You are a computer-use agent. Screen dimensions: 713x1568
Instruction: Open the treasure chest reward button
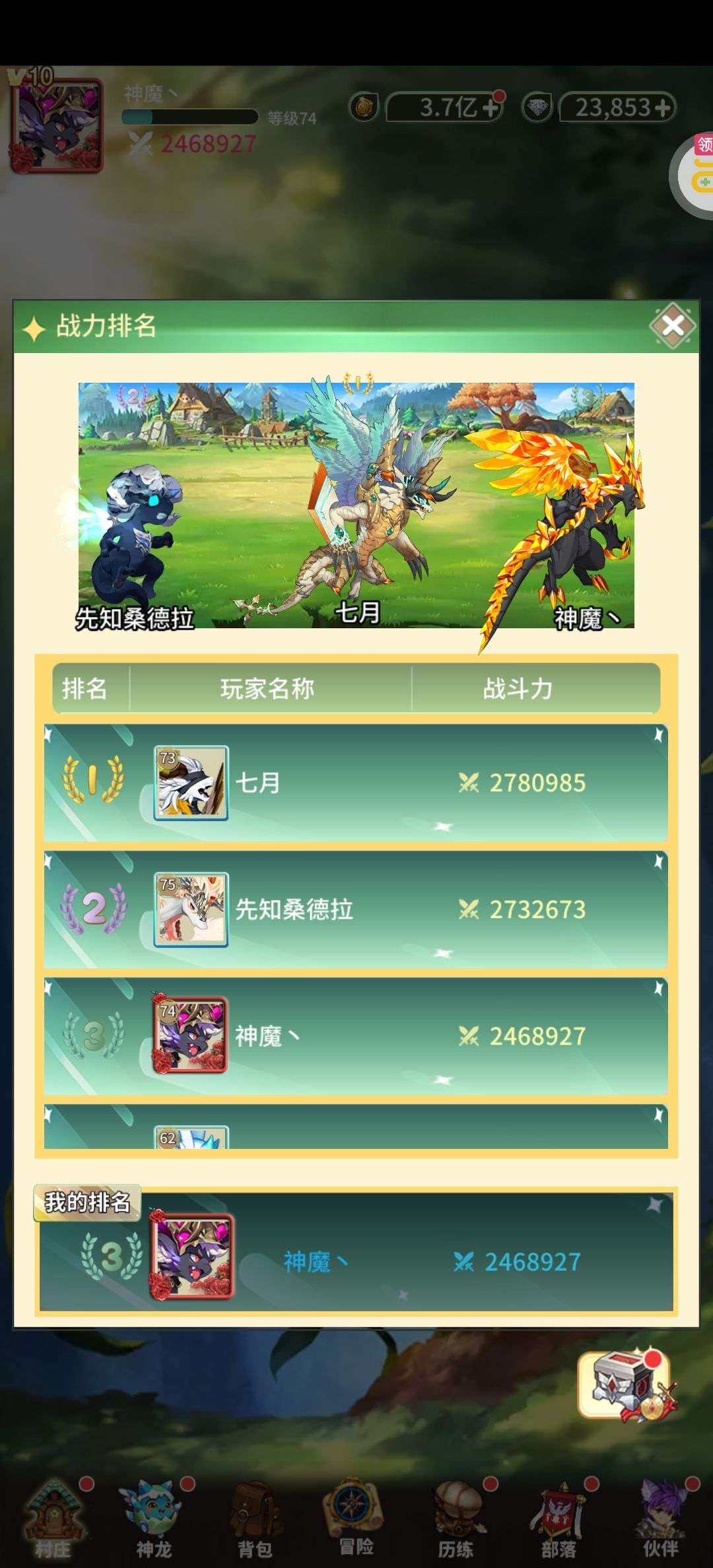625,1385
